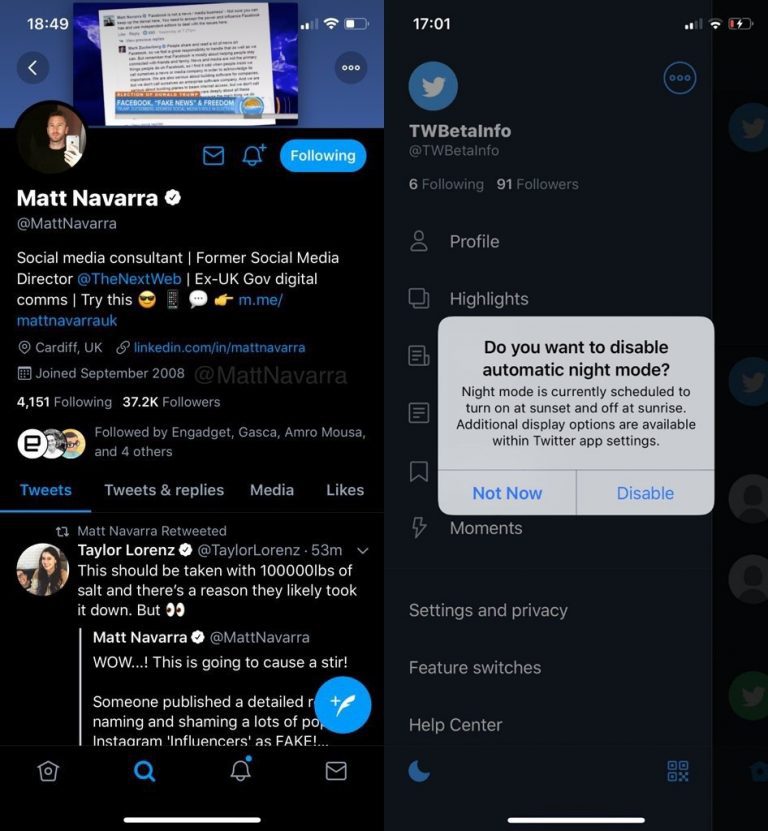Turn on tweet notifications for Matt Navarra
Image resolution: width=768 pixels, height=831 pixels.
pyautogui.click(x=254, y=156)
